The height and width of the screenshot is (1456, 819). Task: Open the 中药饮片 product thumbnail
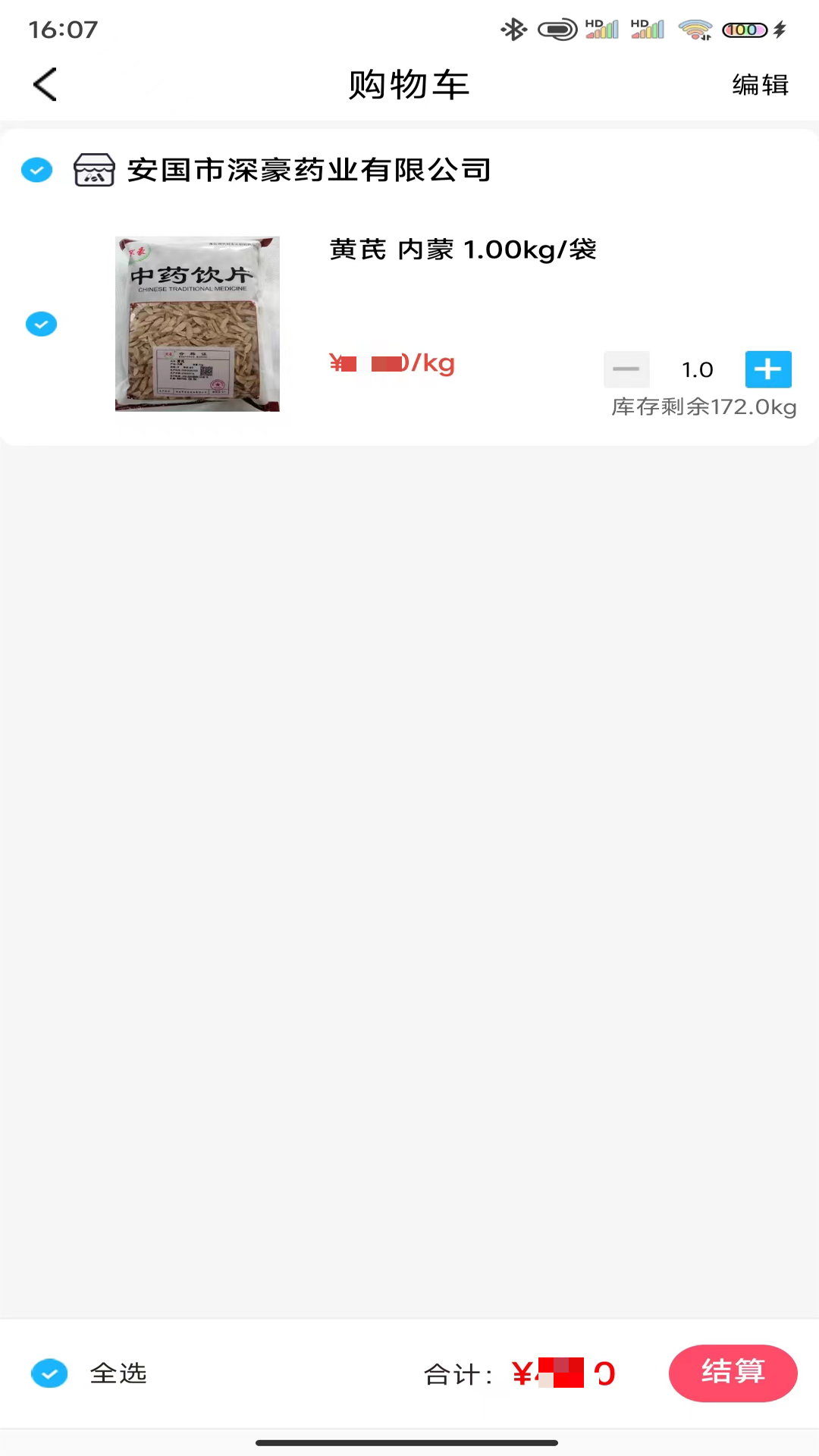pyautogui.click(x=197, y=324)
